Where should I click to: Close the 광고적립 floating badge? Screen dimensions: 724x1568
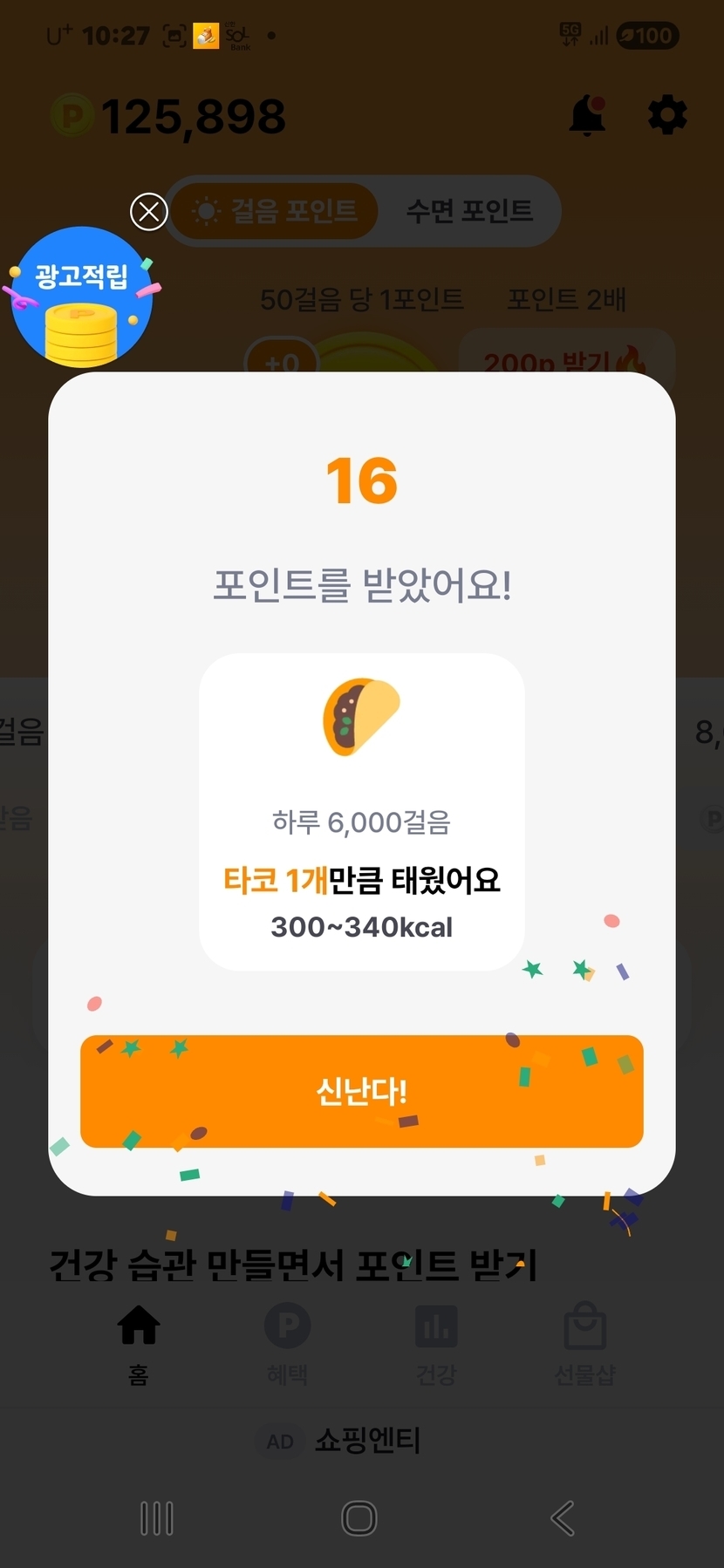[x=149, y=212]
